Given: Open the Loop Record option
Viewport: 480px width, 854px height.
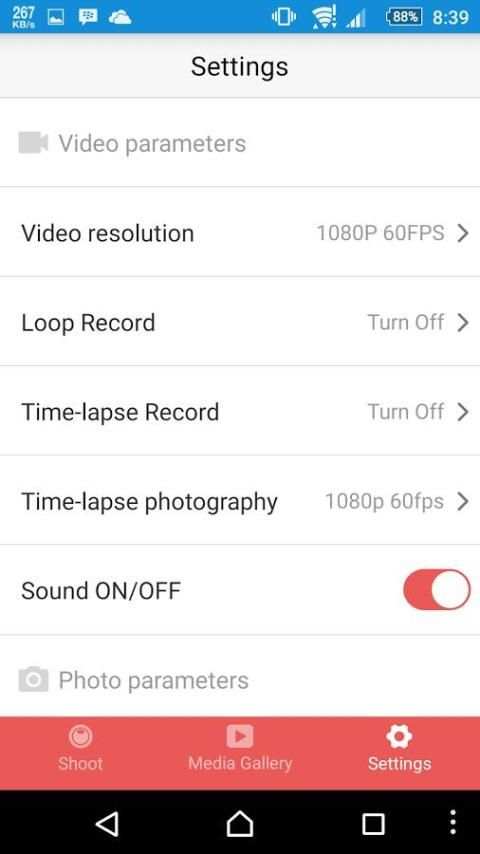Looking at the screenshot, I should [240, 322].
